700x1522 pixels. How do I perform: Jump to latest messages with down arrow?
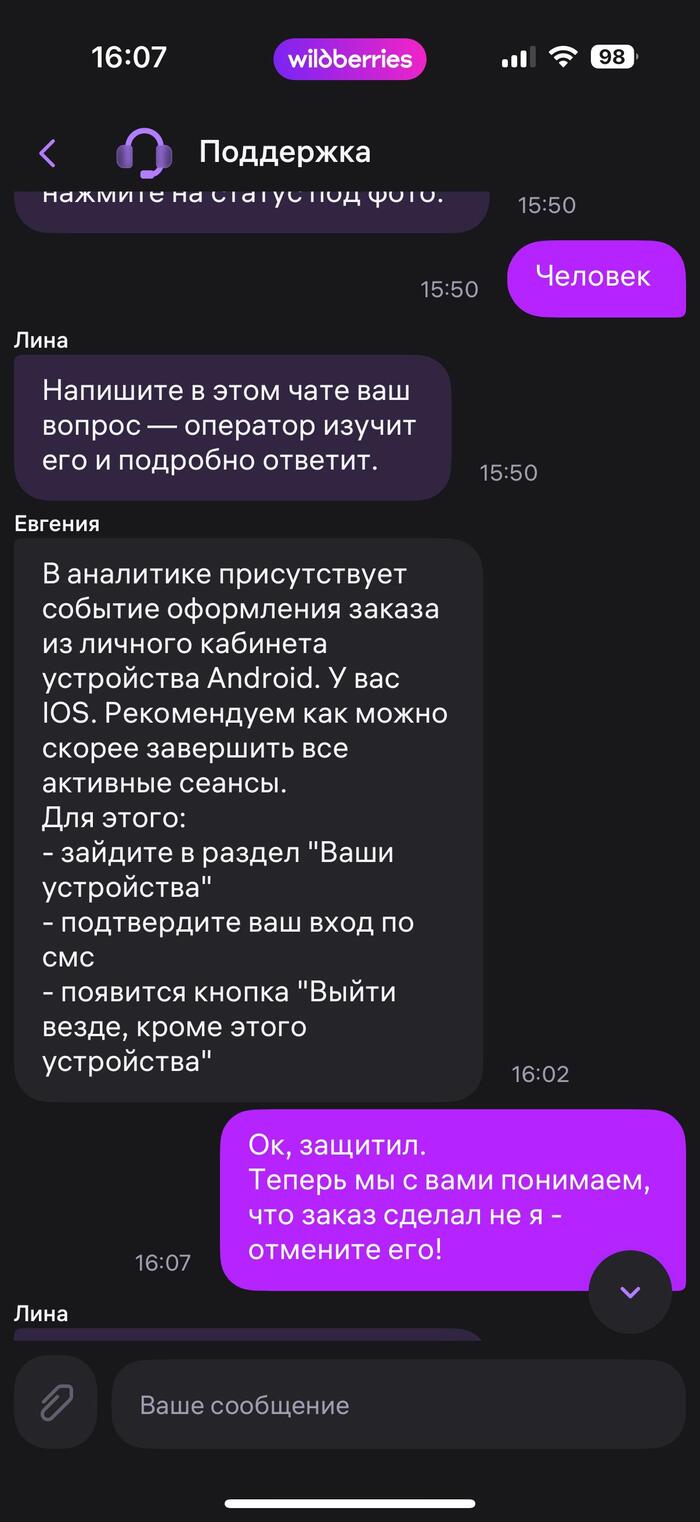click(630, 1292)
